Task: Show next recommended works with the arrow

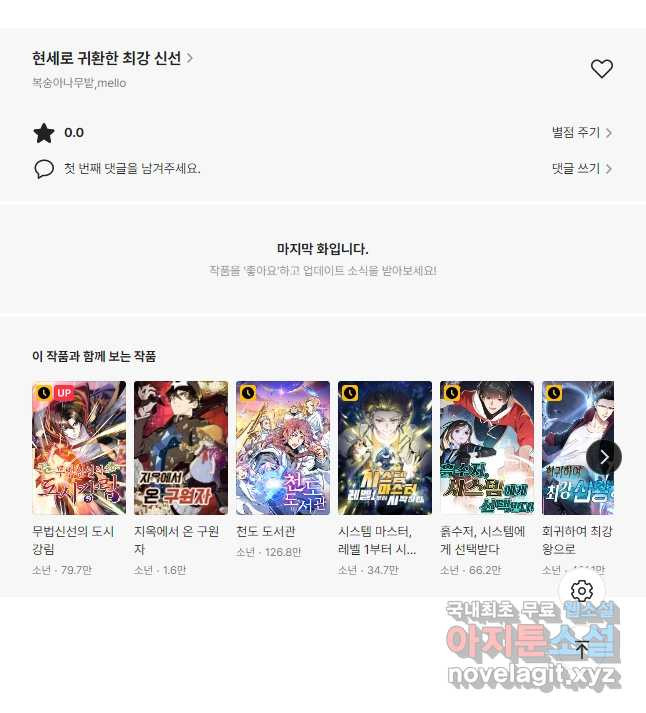Action: click(604, 457)
